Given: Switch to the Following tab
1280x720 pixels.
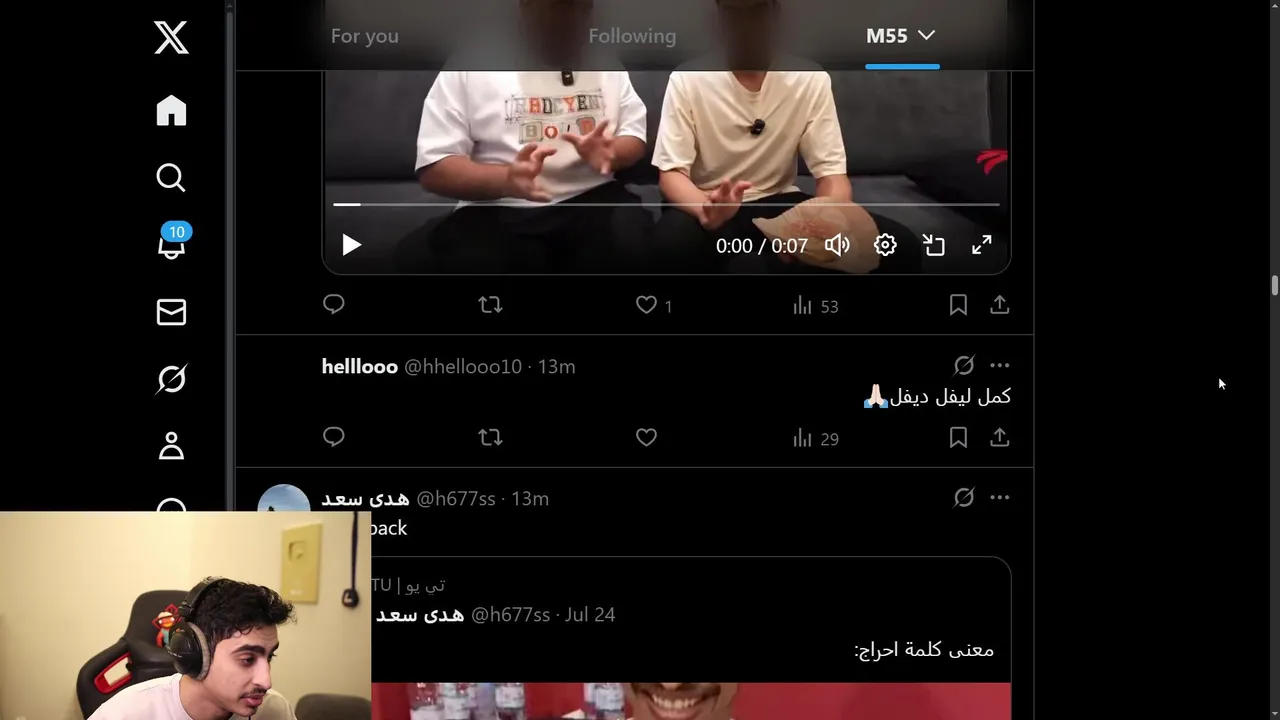Looking at the screenshot, I should (x=632, y=36).
